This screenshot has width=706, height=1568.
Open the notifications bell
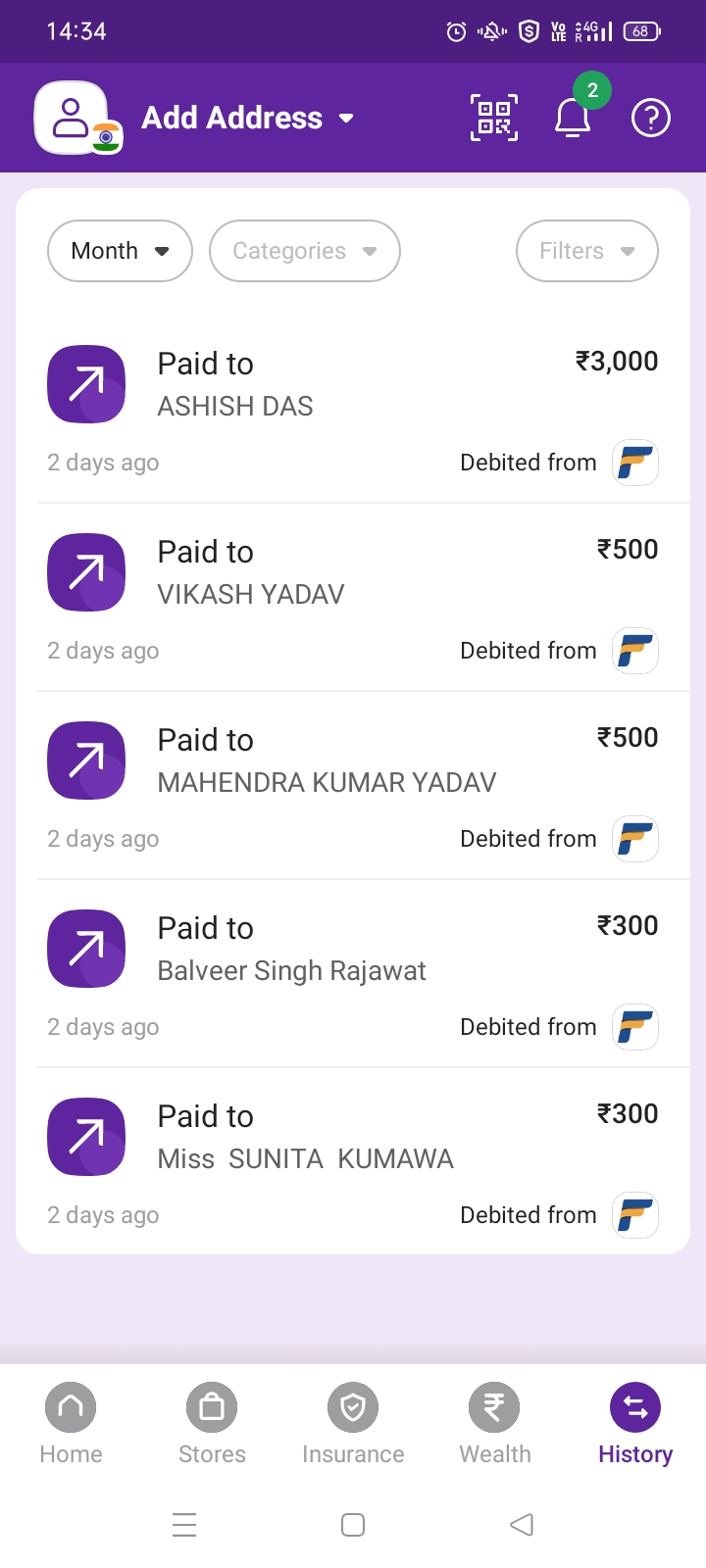coord(573,118)
